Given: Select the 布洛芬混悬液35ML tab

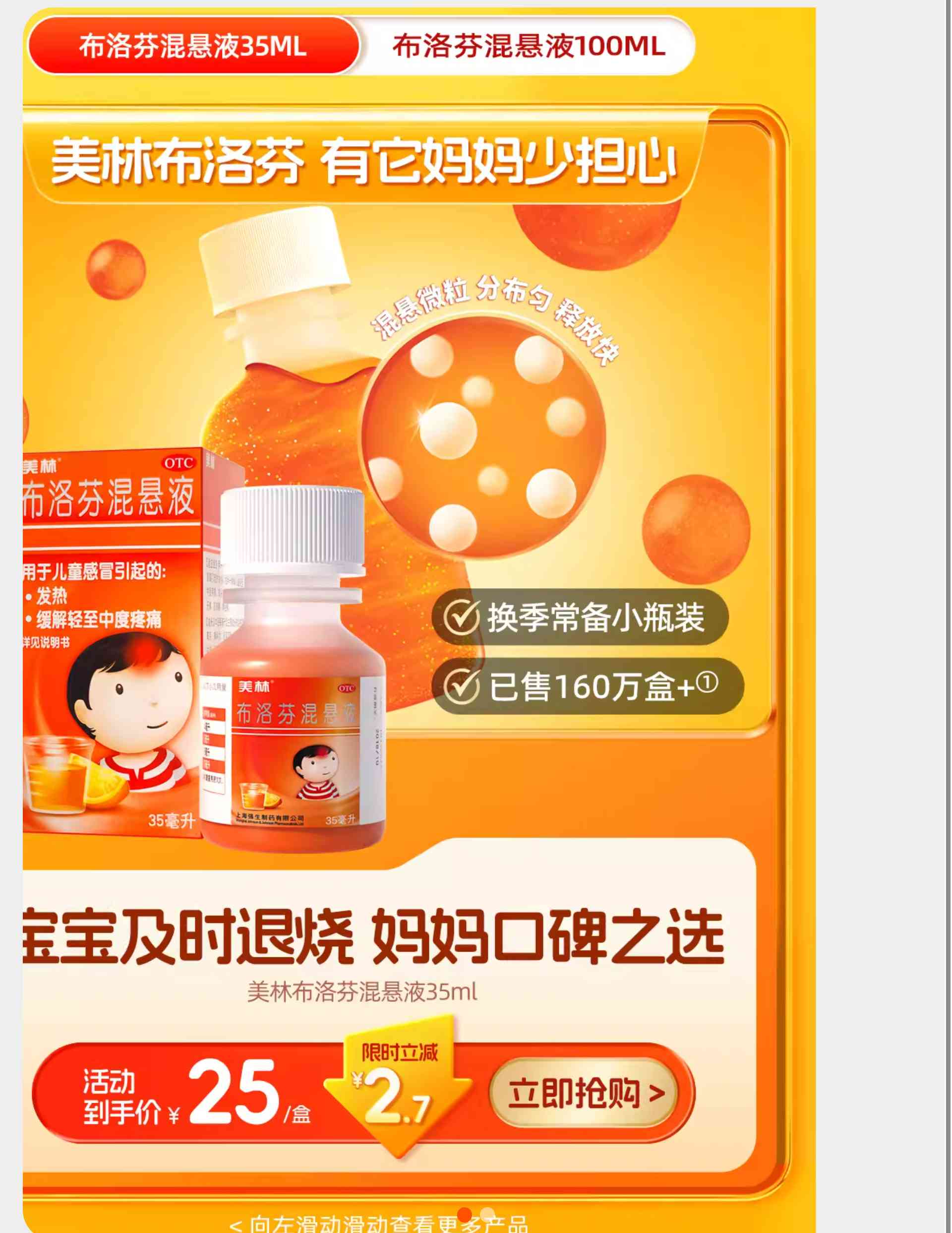Looking at the screenshot, I should 193,46.
